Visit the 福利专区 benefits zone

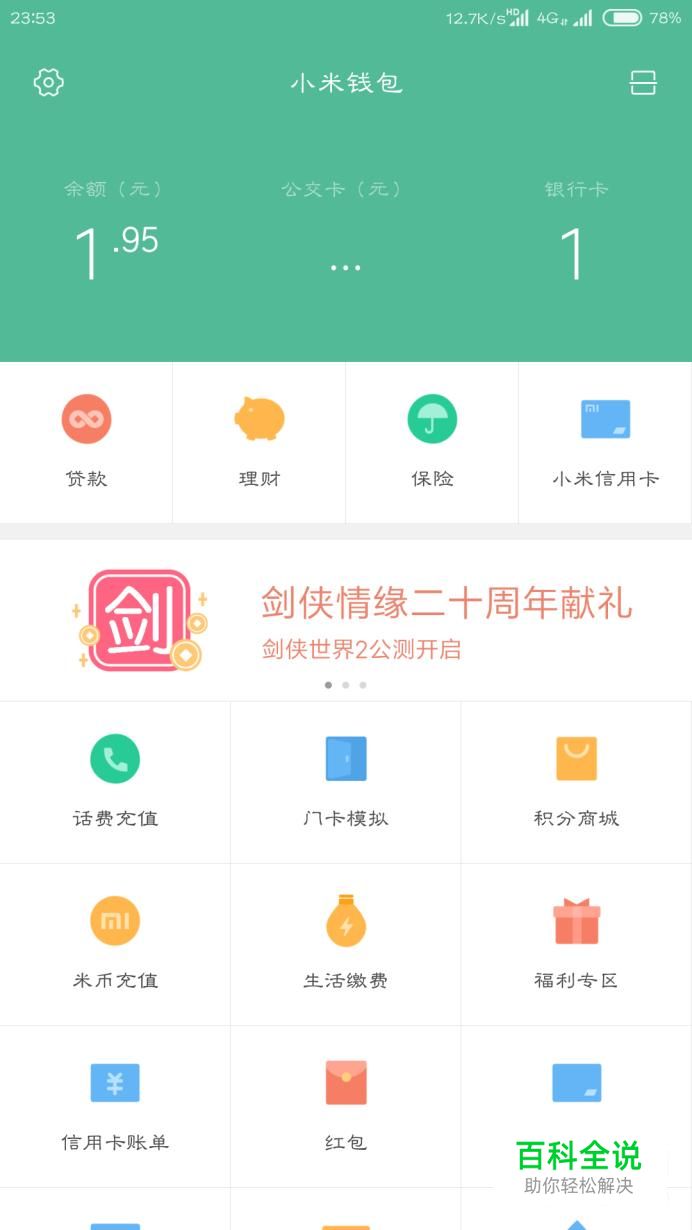coord(576,944)
